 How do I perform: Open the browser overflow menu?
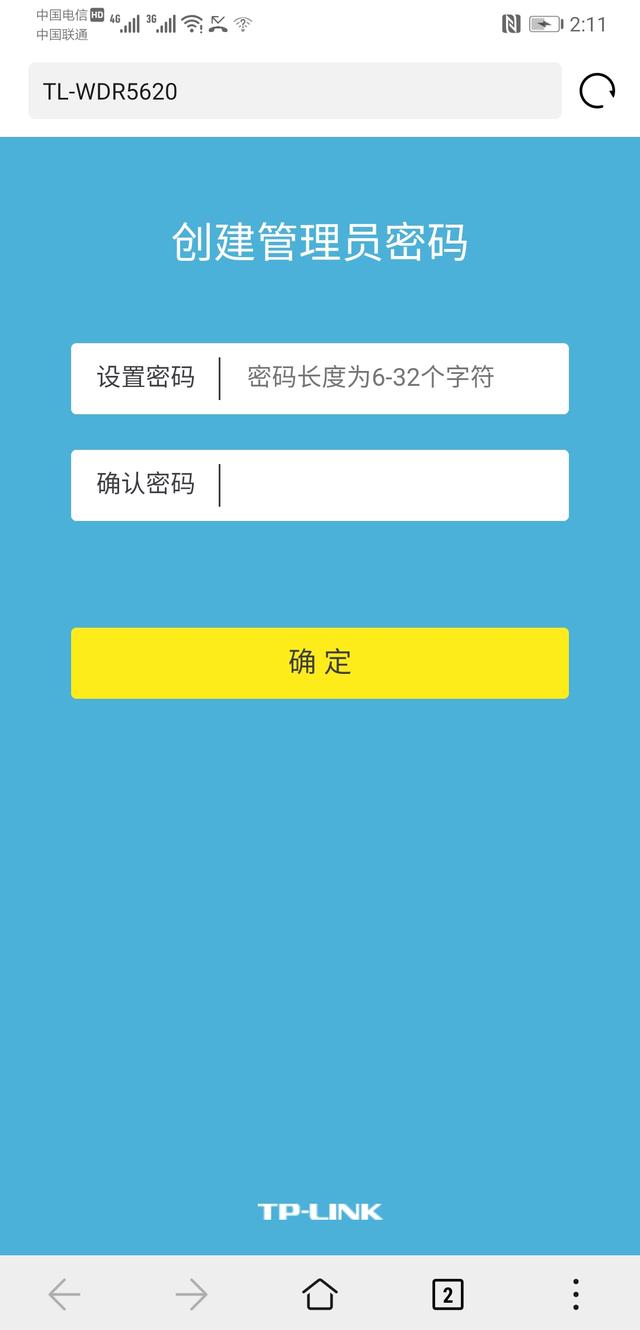coord(575,1294)
